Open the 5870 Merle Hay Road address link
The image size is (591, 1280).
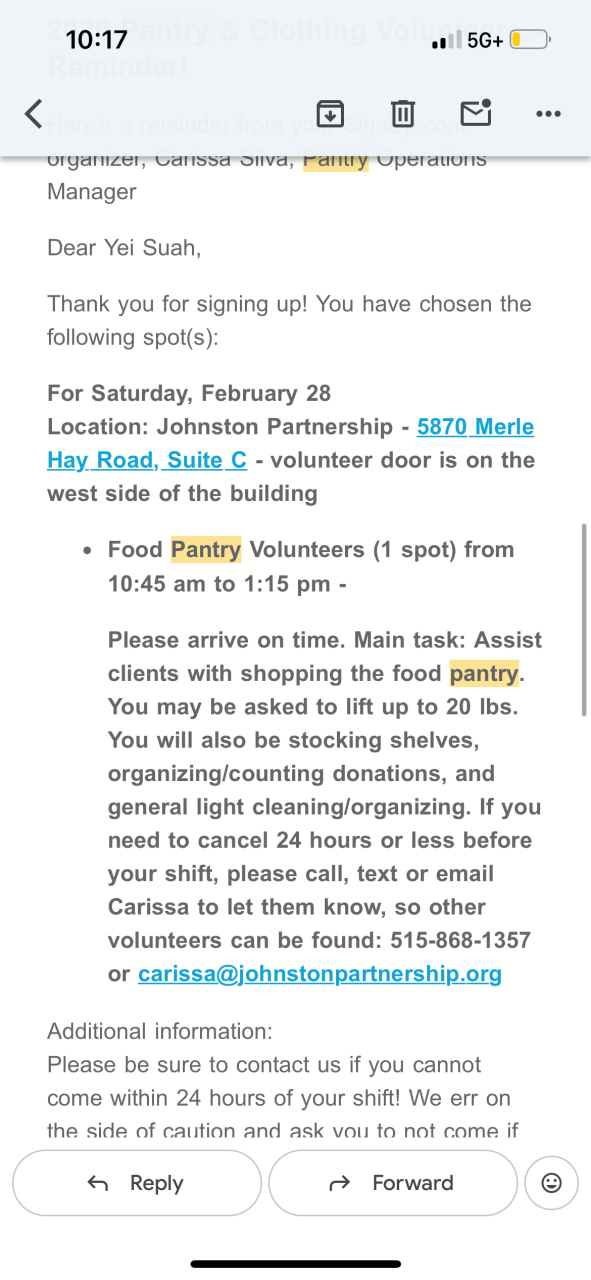[291, 444]
